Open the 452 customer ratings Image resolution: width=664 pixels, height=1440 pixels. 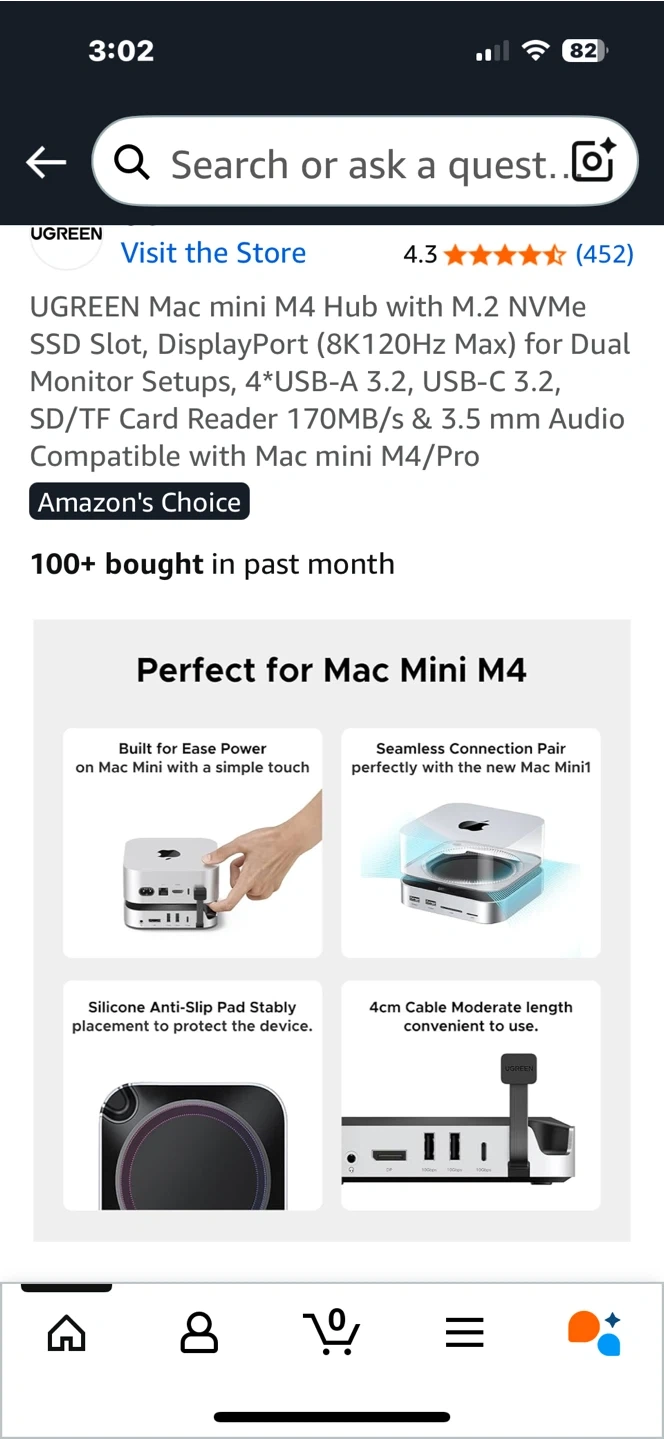click(x=604, y=254)
